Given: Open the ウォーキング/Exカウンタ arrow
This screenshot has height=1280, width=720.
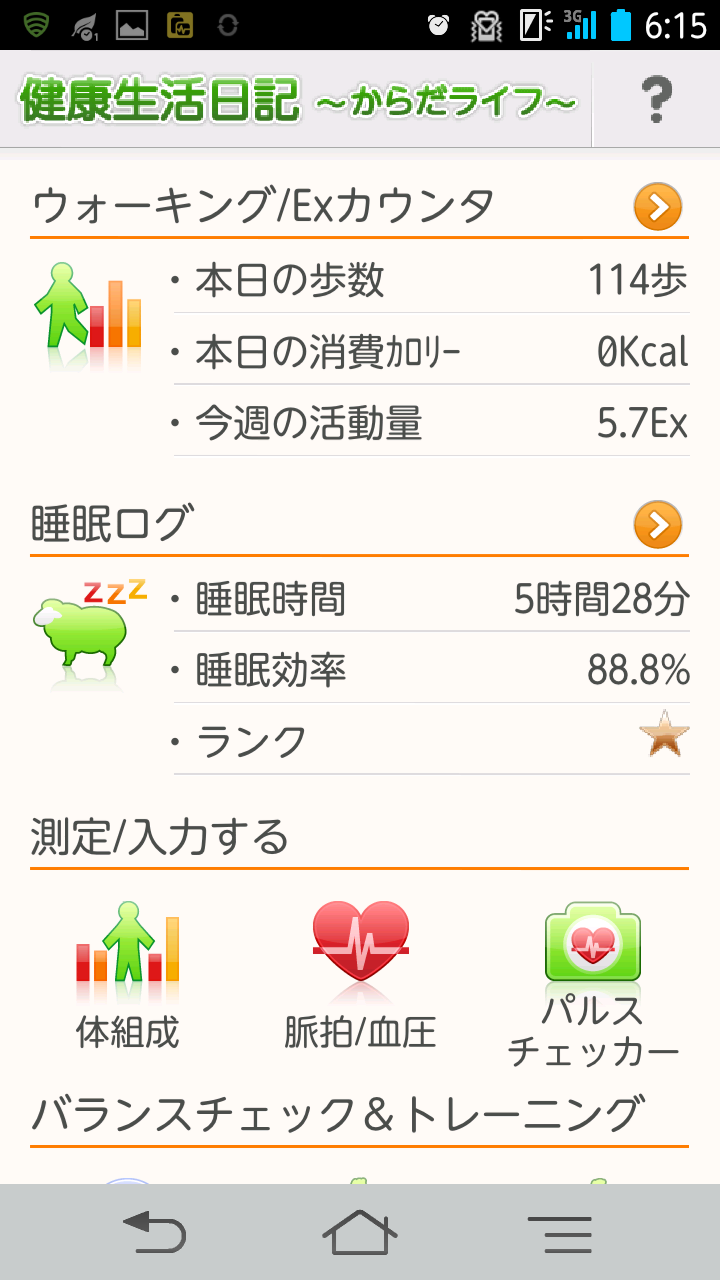Looking at the screenshot, I should 657,208.
